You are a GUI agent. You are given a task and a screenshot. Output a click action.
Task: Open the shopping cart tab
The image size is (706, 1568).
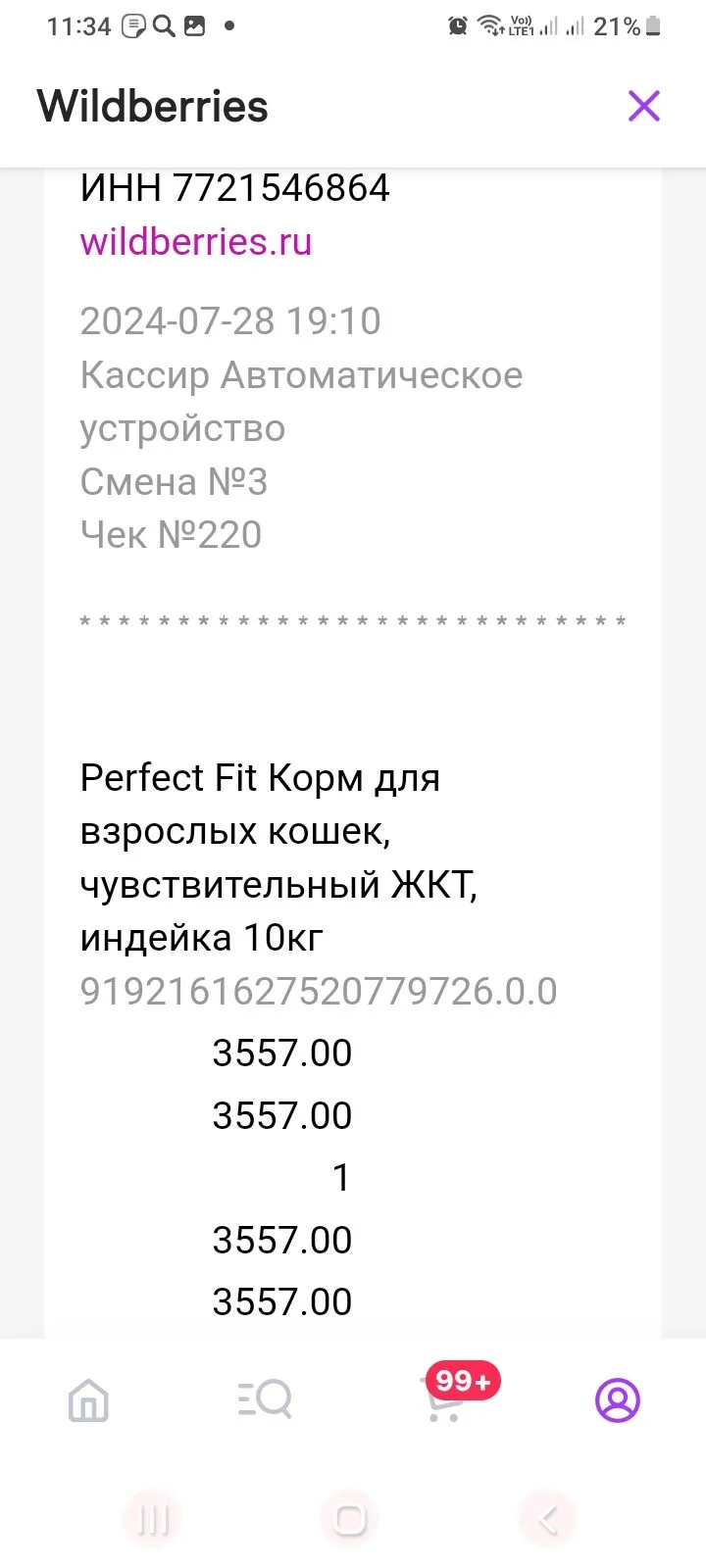(444, 1399)
